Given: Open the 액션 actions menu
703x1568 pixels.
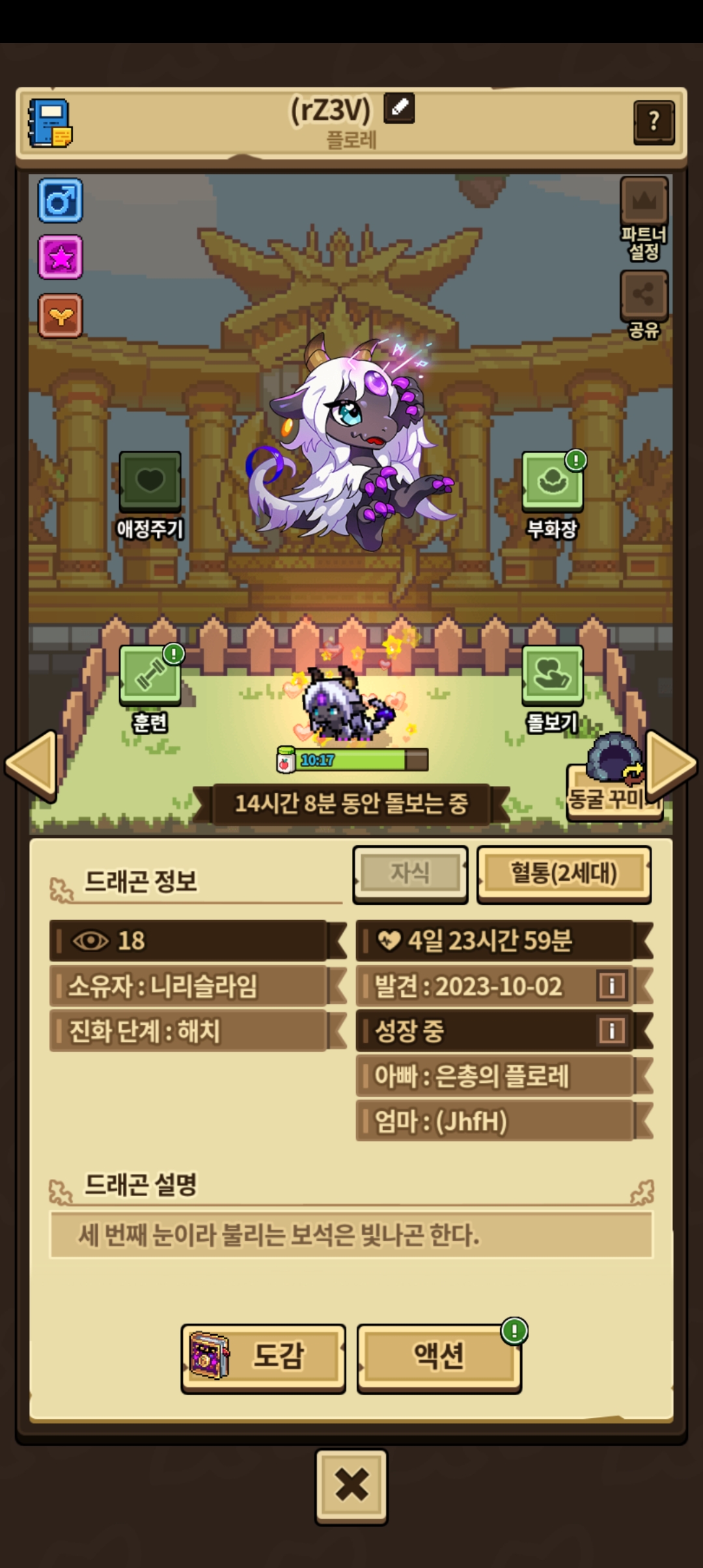Looking at the screenshot, I should point(439,1358).
